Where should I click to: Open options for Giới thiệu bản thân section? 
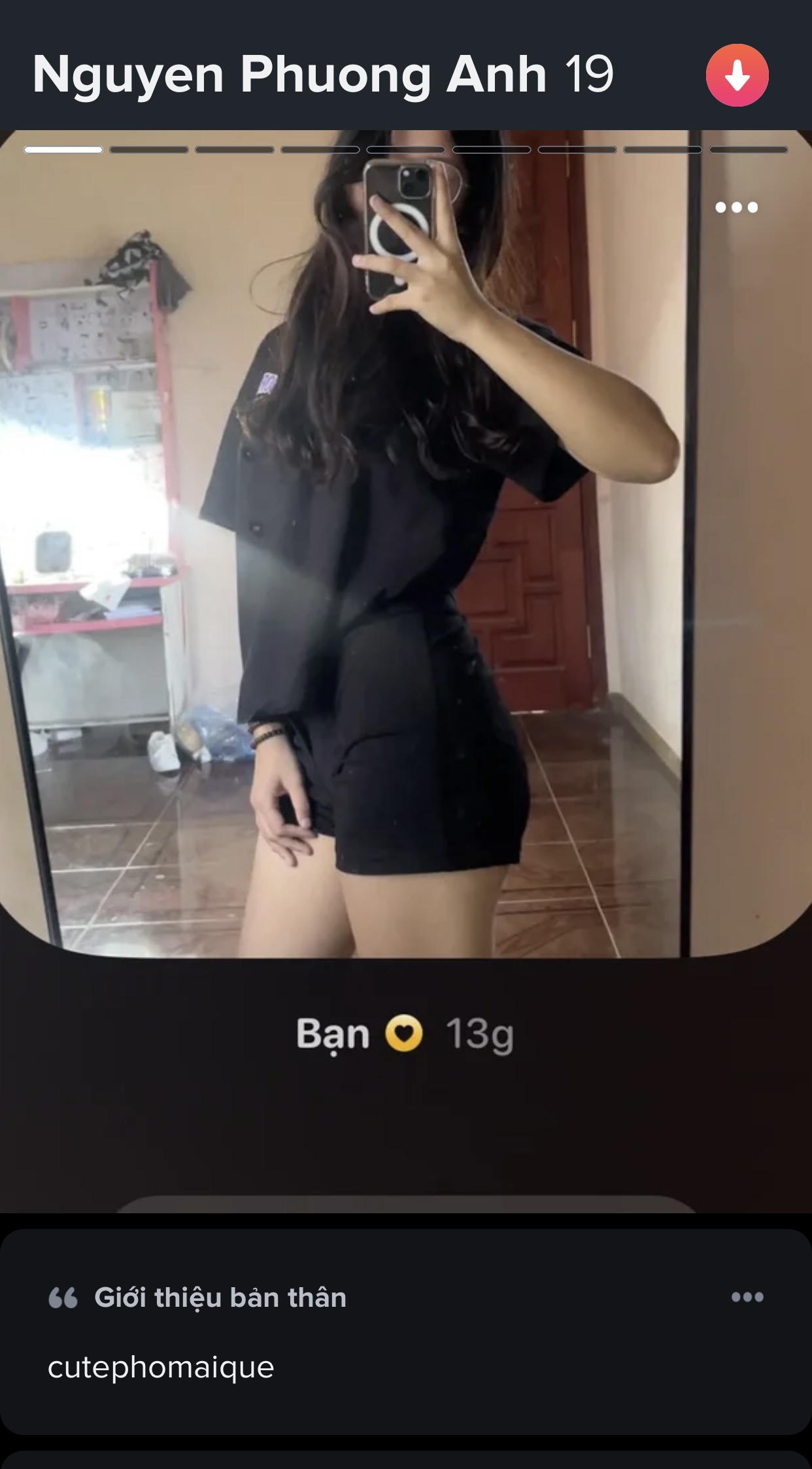coord(747,1296)
